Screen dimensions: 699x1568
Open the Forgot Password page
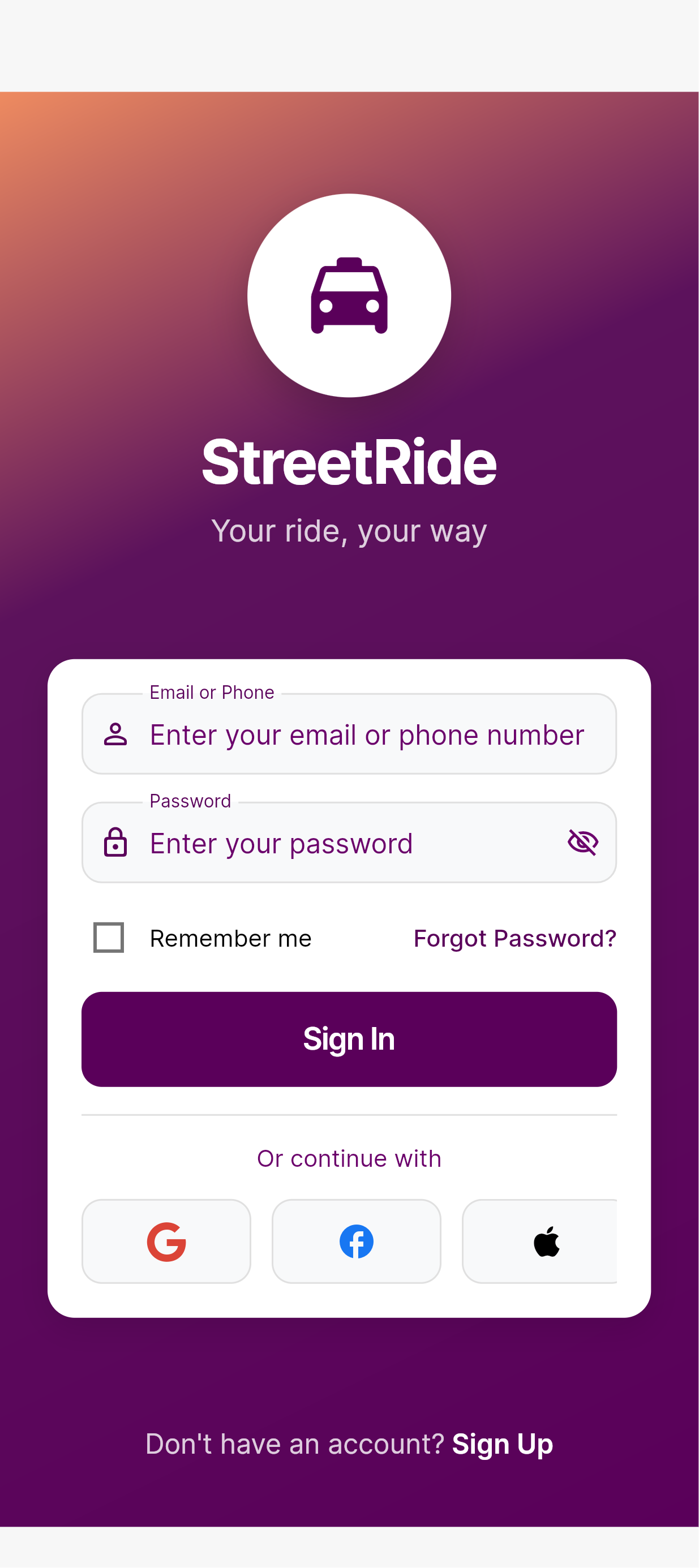[x=514, y=938]
